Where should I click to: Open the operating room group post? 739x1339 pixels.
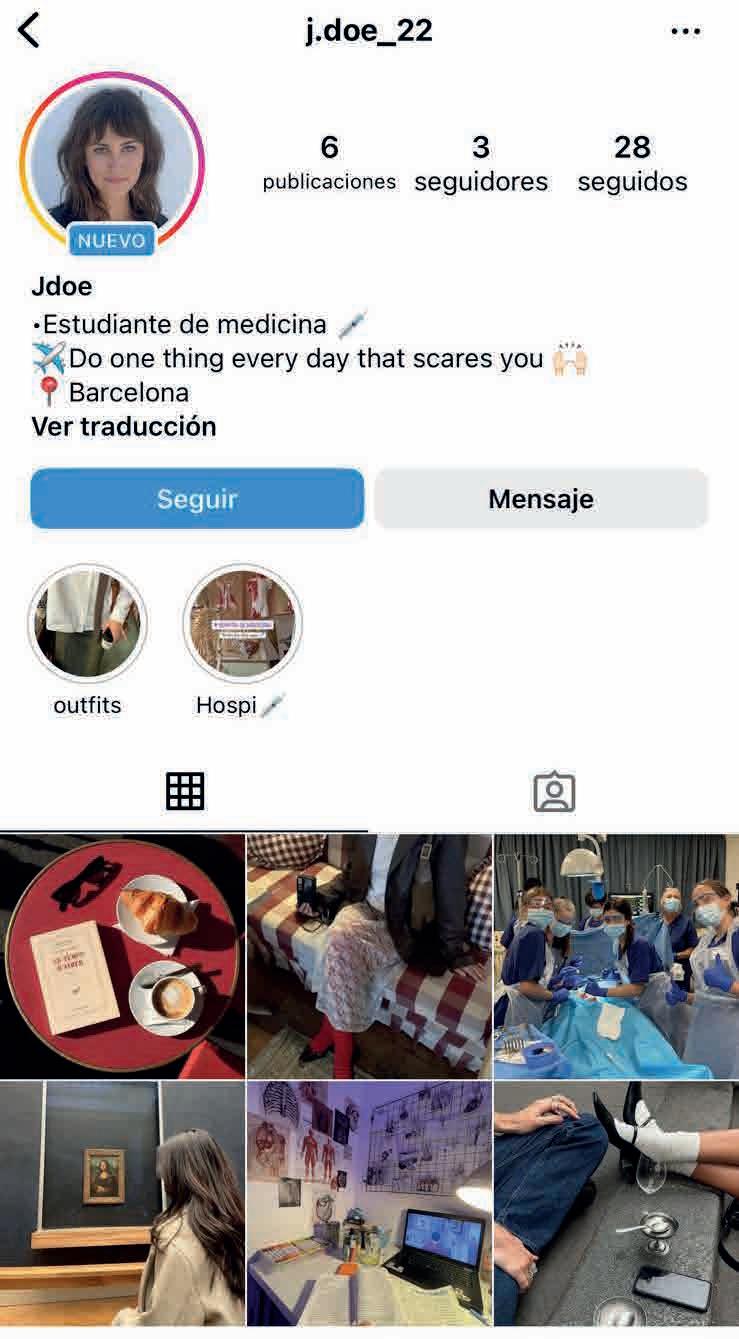click(x=616, y=955)
